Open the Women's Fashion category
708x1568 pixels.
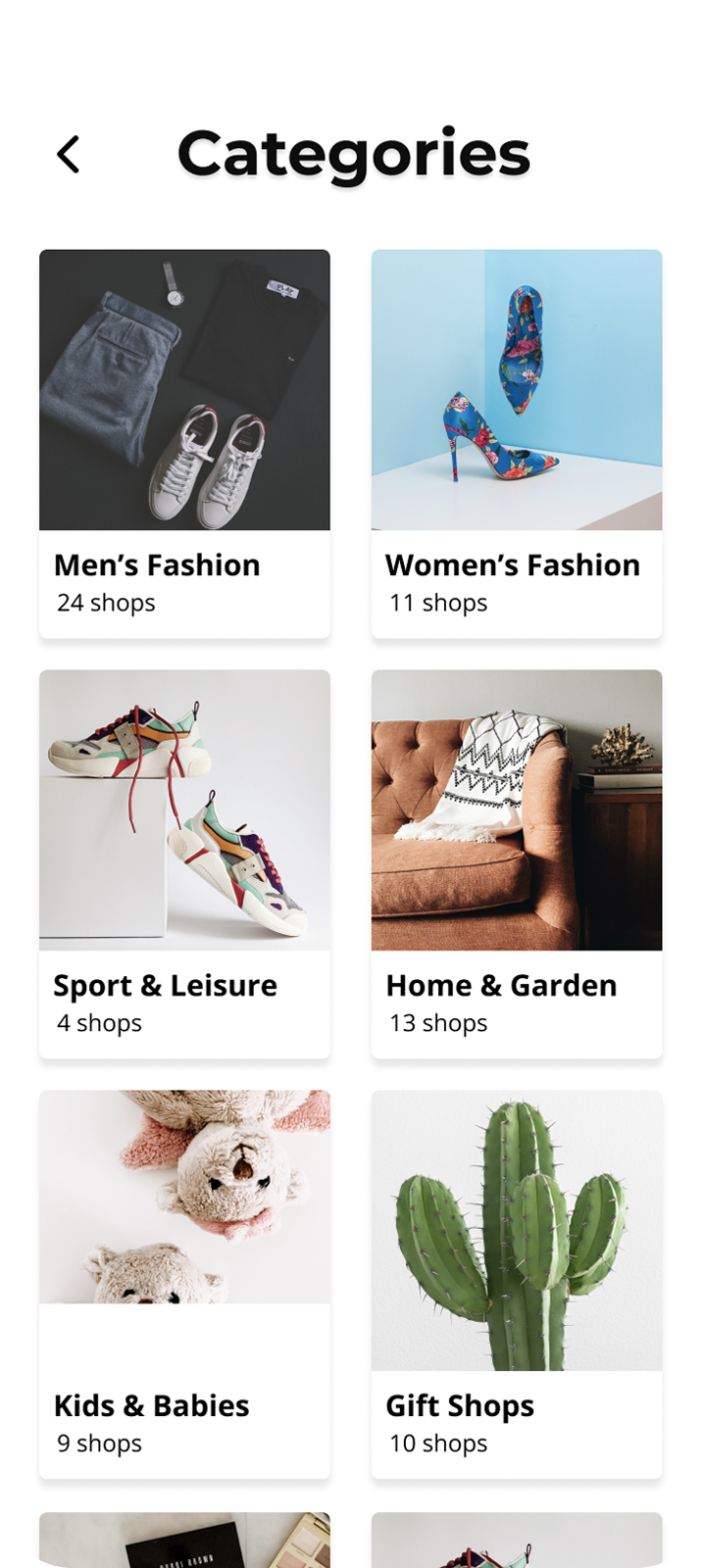[516, 443]
